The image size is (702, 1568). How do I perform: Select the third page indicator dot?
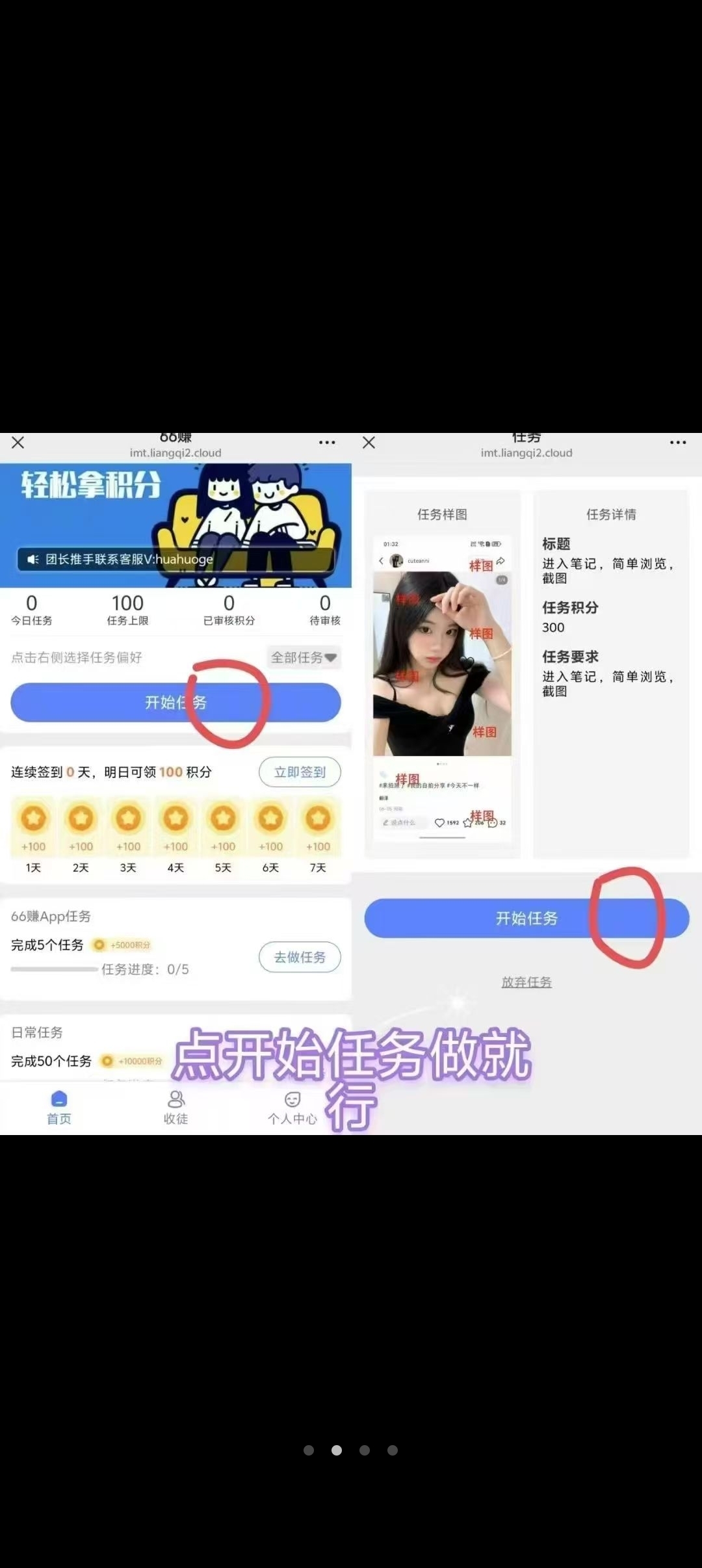pyautogui.click(x=365, y=1450)
